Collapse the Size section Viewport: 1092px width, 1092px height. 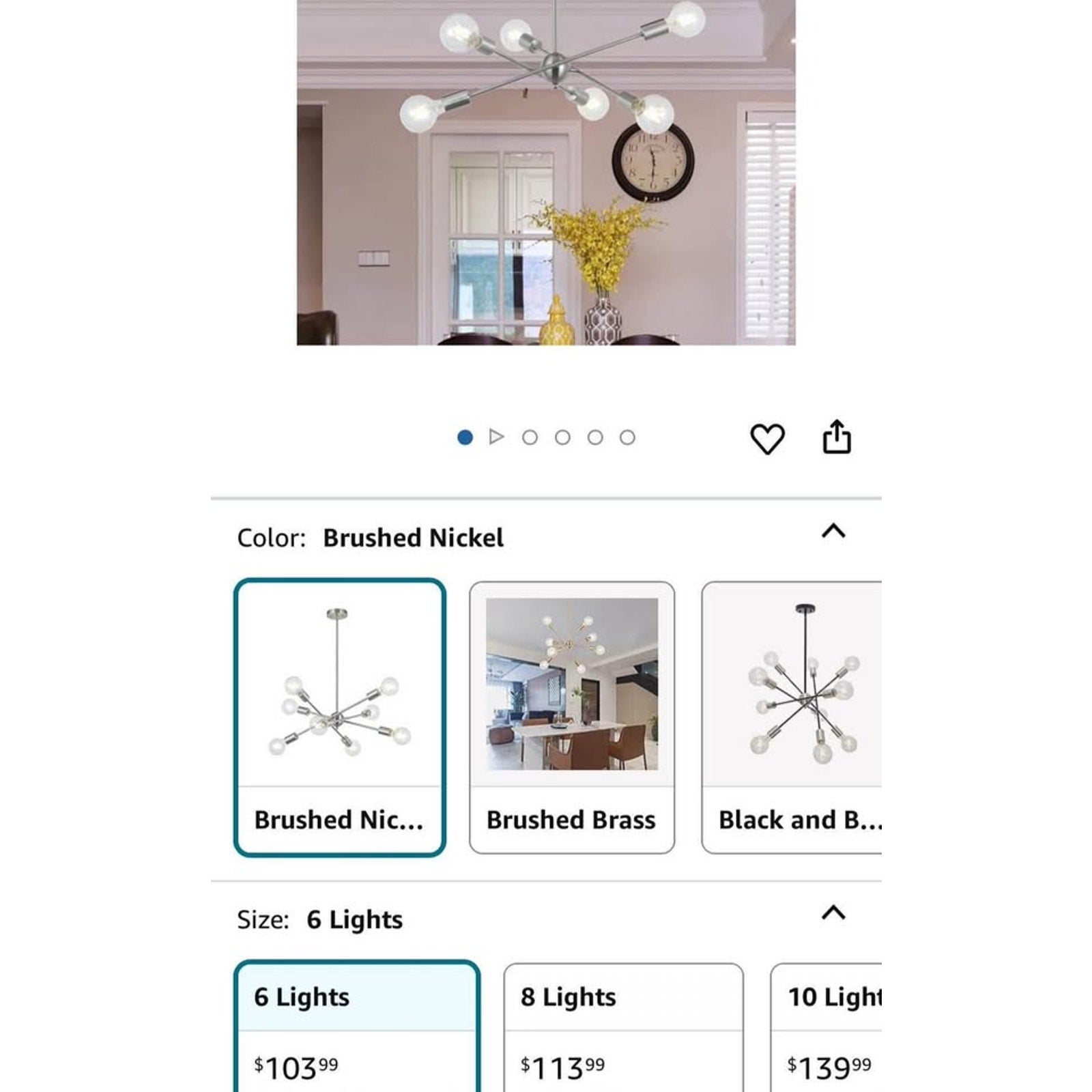(x=833, y=913)
